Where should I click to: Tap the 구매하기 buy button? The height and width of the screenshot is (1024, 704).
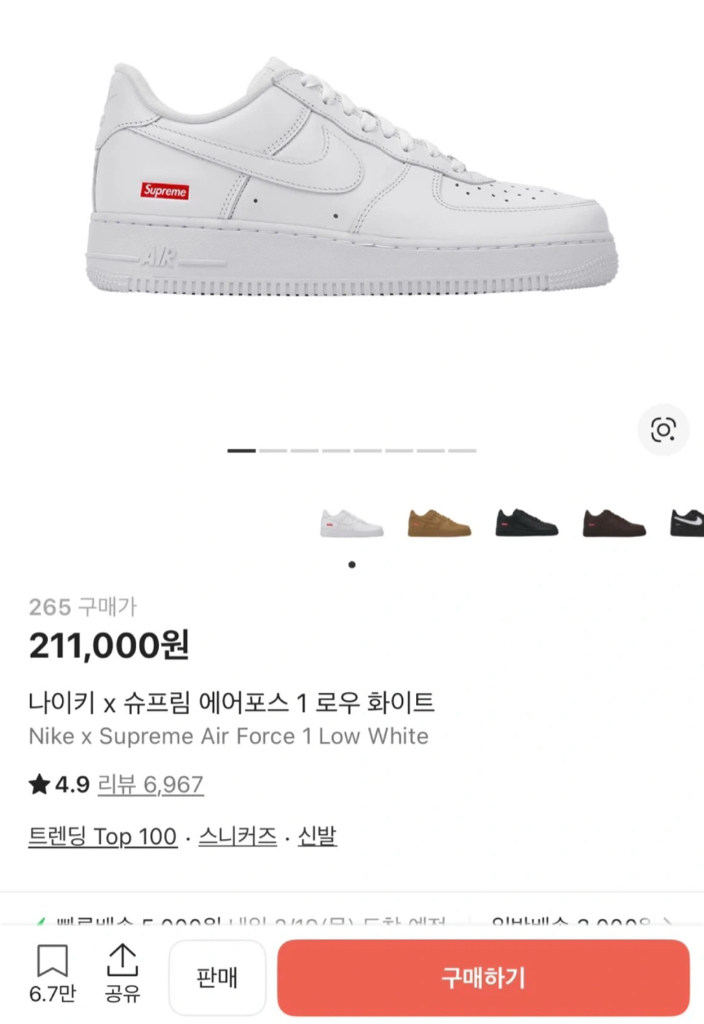point(483,978)
